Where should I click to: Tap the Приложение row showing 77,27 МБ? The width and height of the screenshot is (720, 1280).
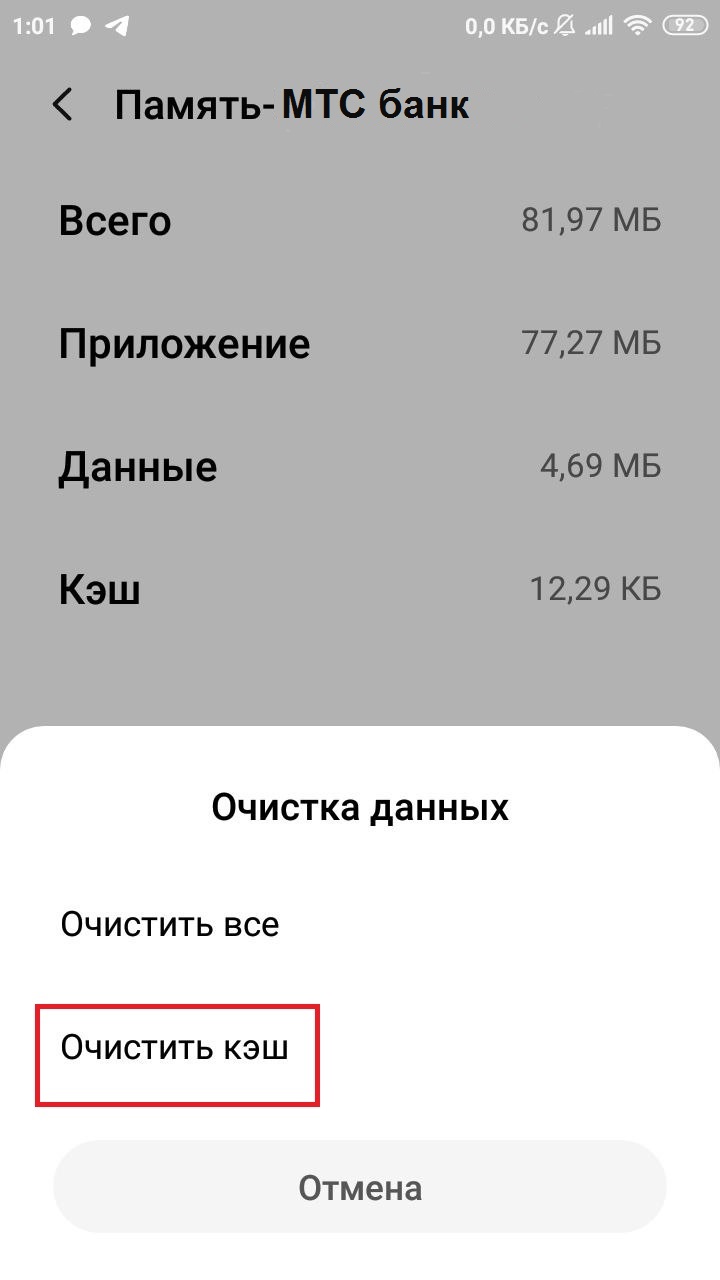pos(360,343)
